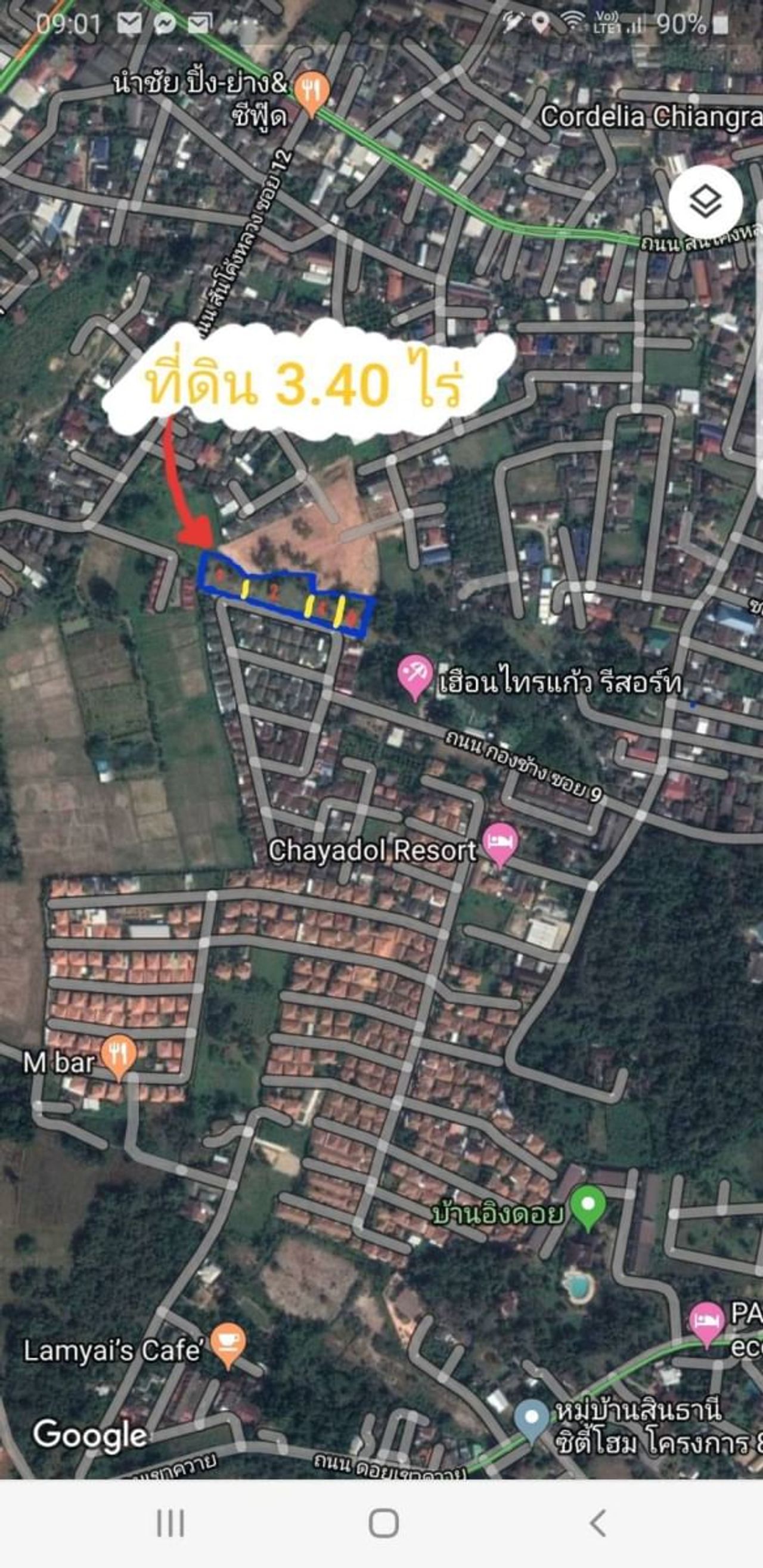
Task: Select the หมู่บ้านสินธานี ซิตี้โฮม location marker
Action: (531, 1418)
